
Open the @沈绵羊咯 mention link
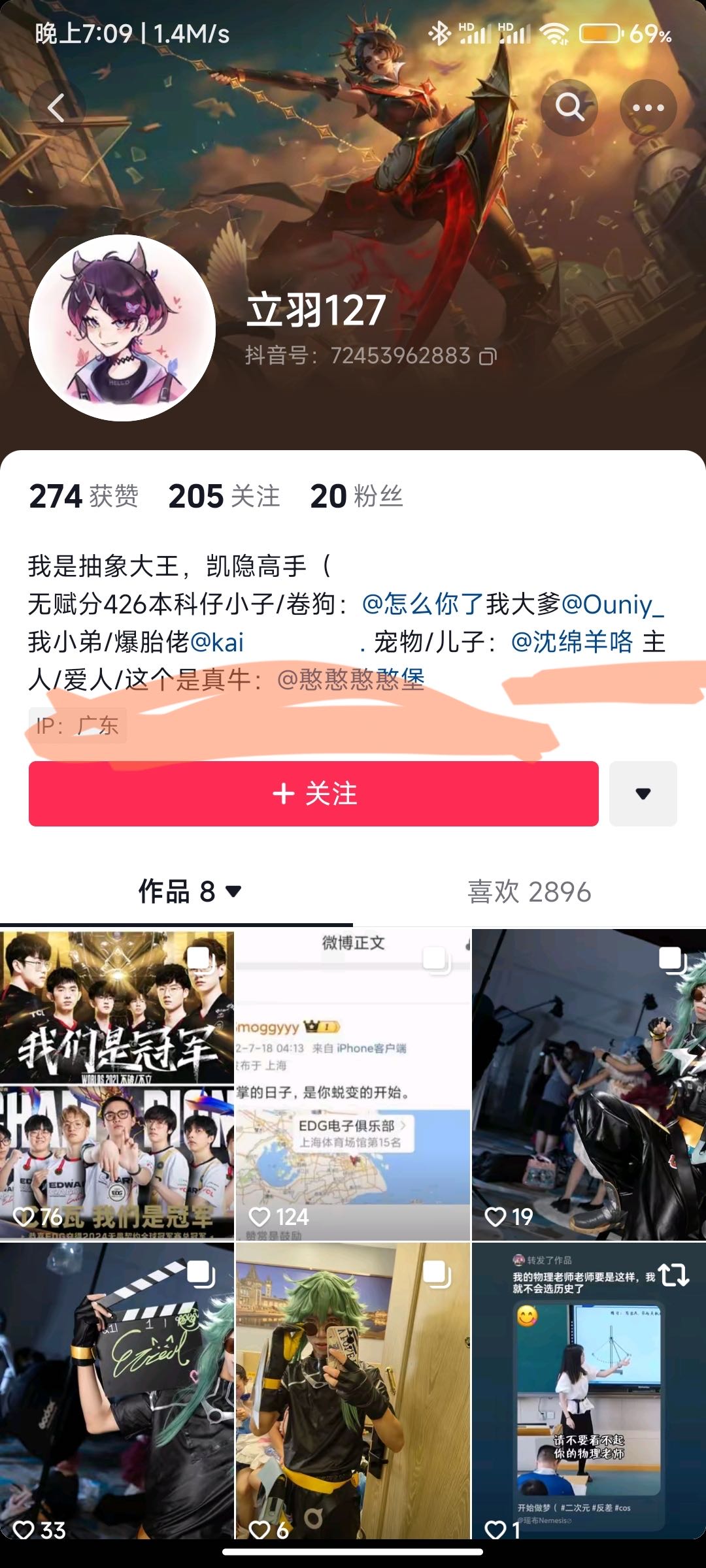(572, 642)
